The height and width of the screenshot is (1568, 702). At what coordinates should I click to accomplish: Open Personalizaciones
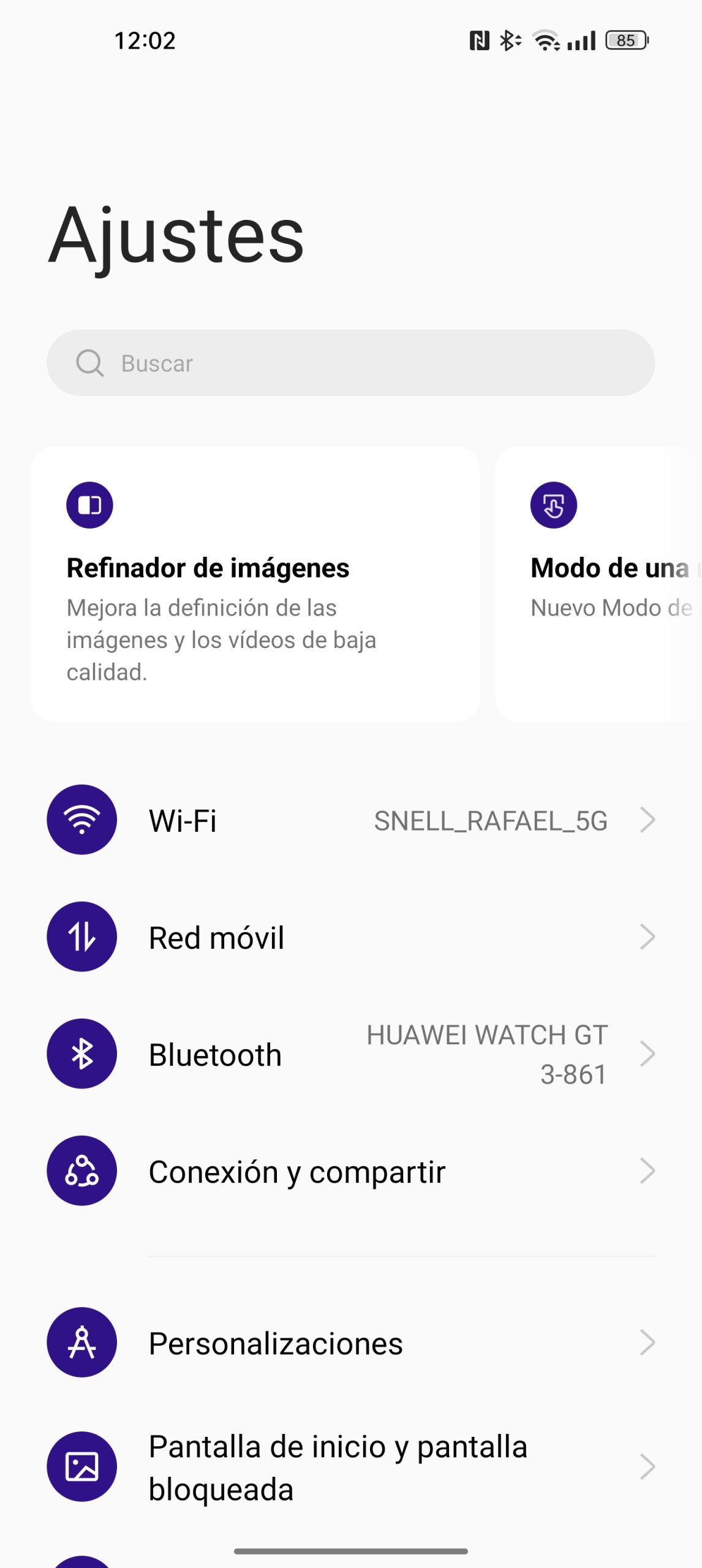coord(350,1343)
